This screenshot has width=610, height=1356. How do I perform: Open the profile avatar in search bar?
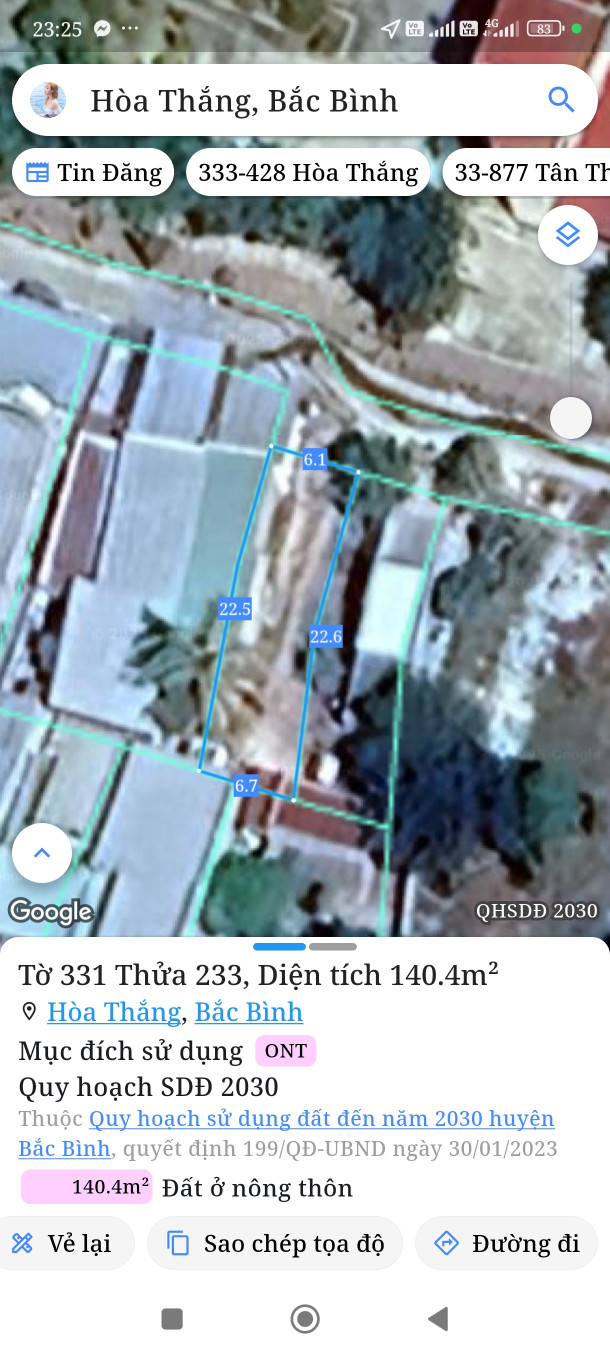(48, 100)
